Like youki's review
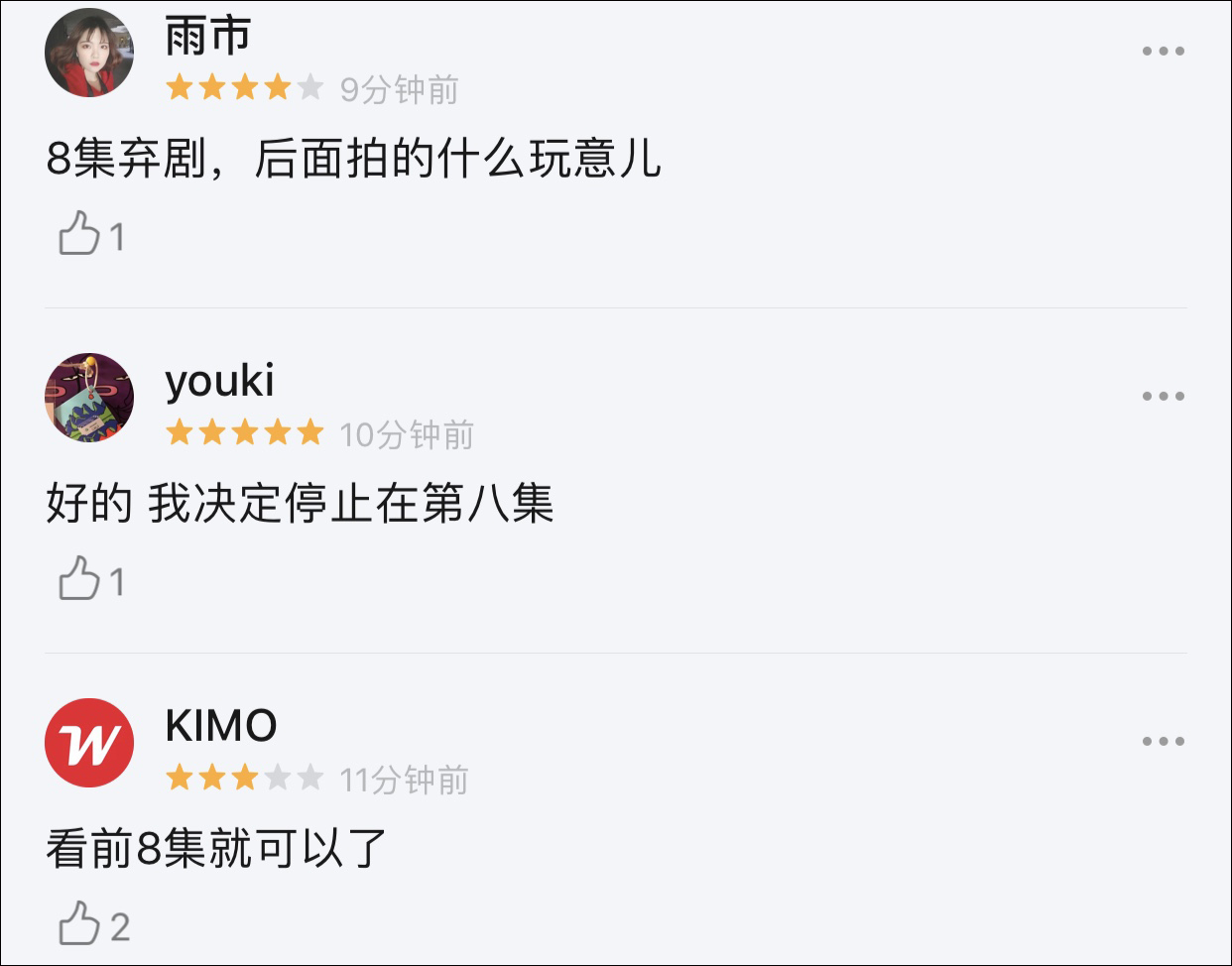This screenshot has height=966, width=1232. coord(79,579)
